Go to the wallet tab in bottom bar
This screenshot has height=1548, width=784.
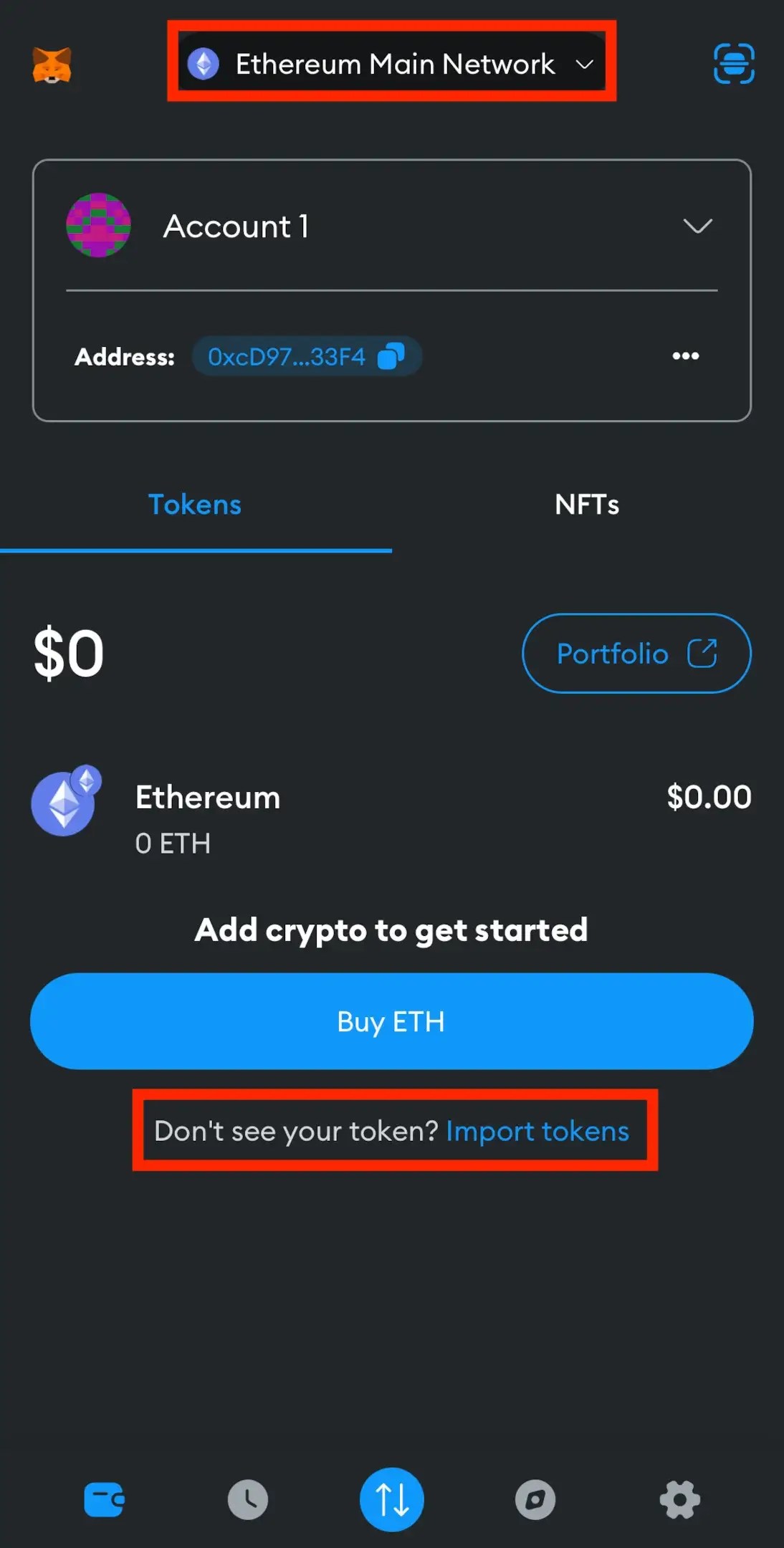(104, 1499)
